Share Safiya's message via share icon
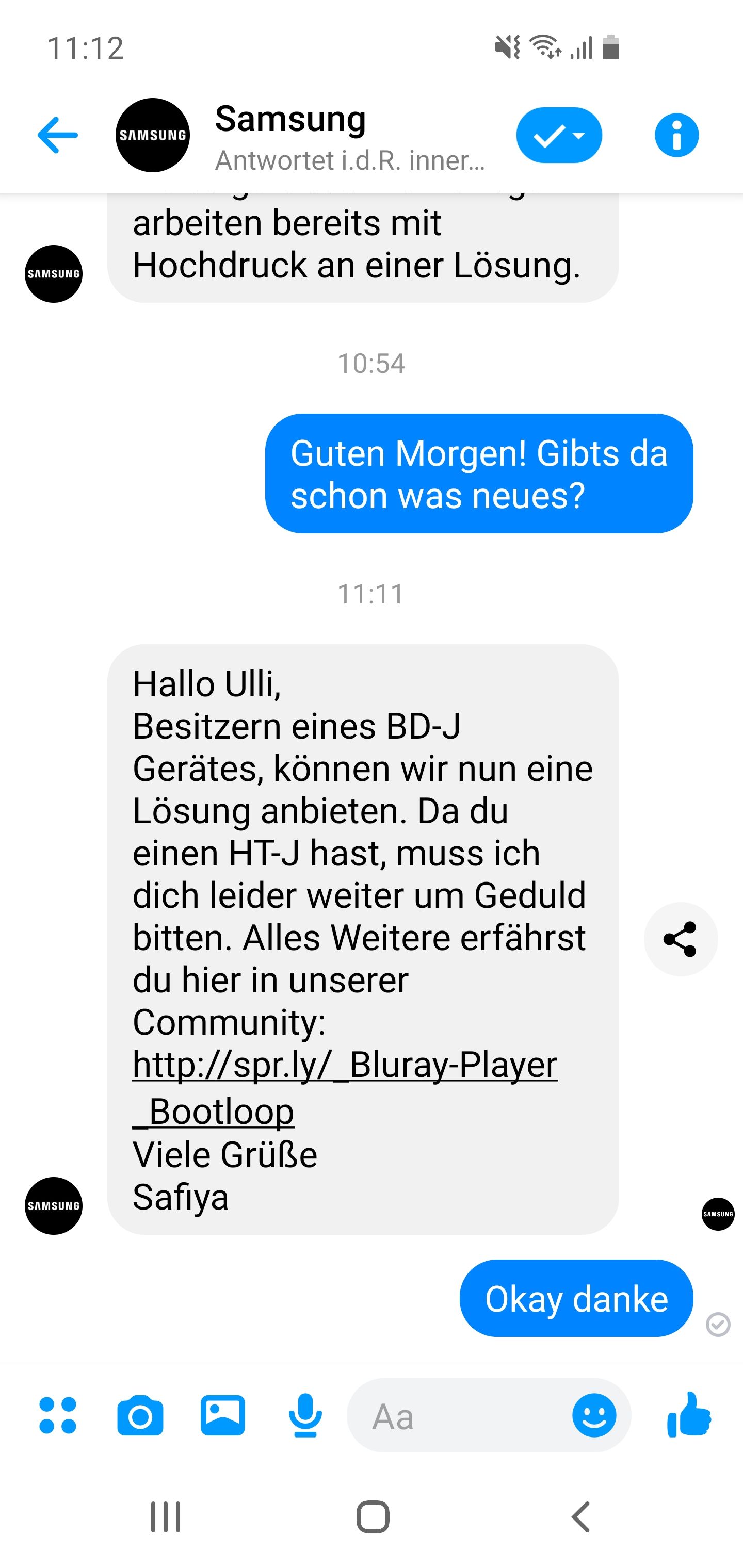 [680, 939]
